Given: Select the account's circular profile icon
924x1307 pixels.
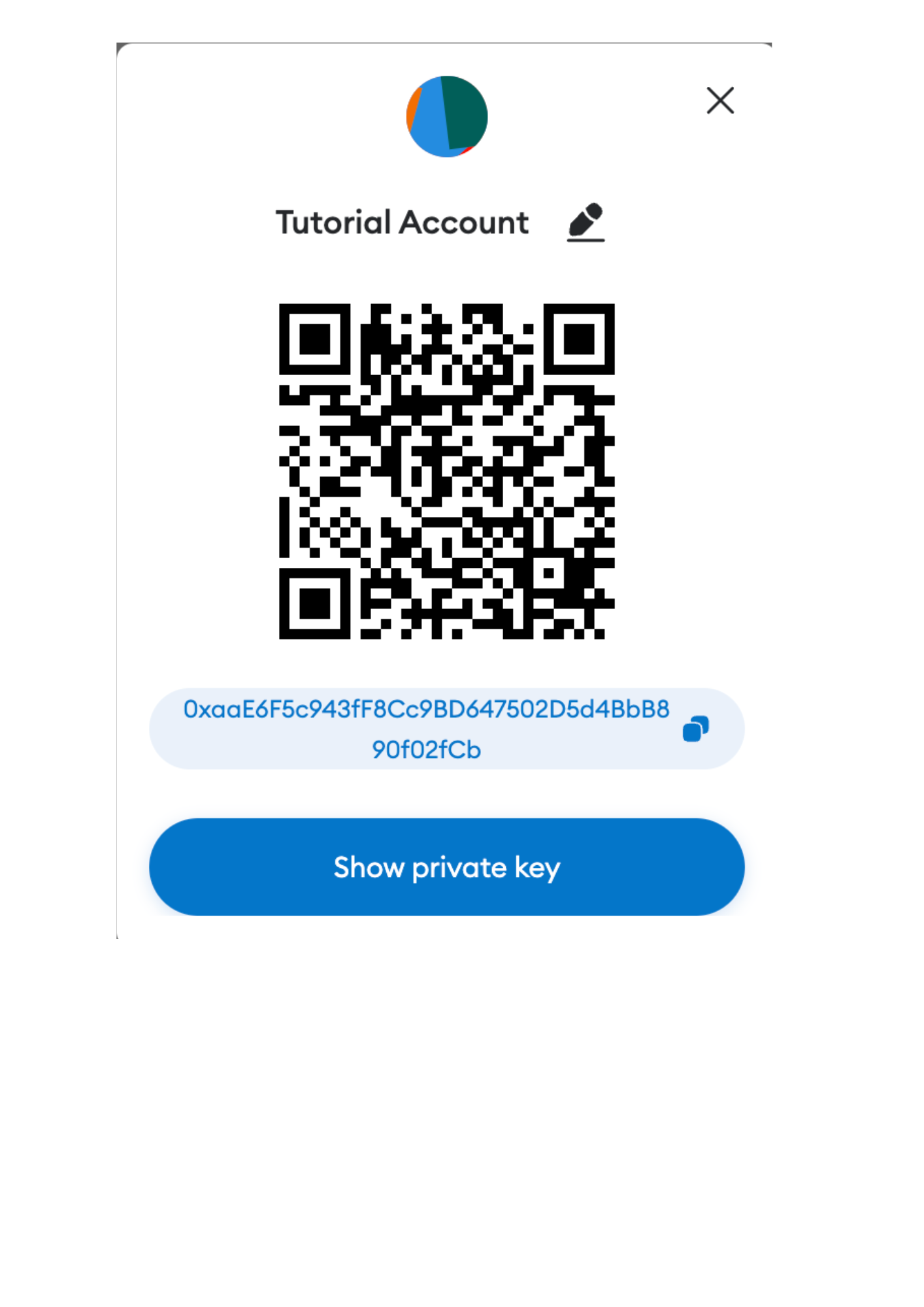Looking at the screenshot, I should (x=446, y=114).
